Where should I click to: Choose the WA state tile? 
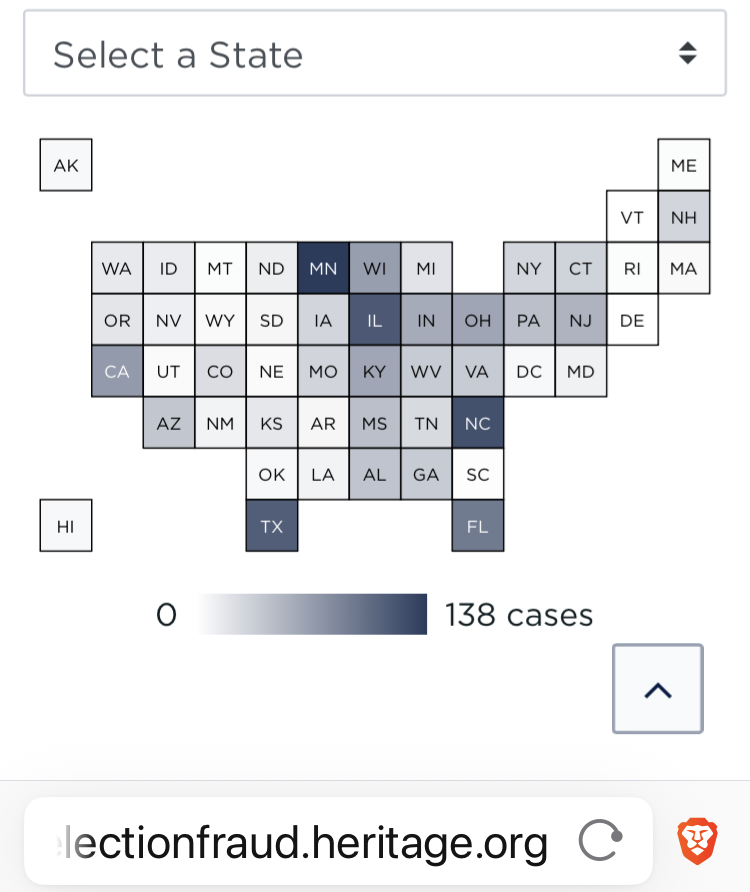click(117, 269)
